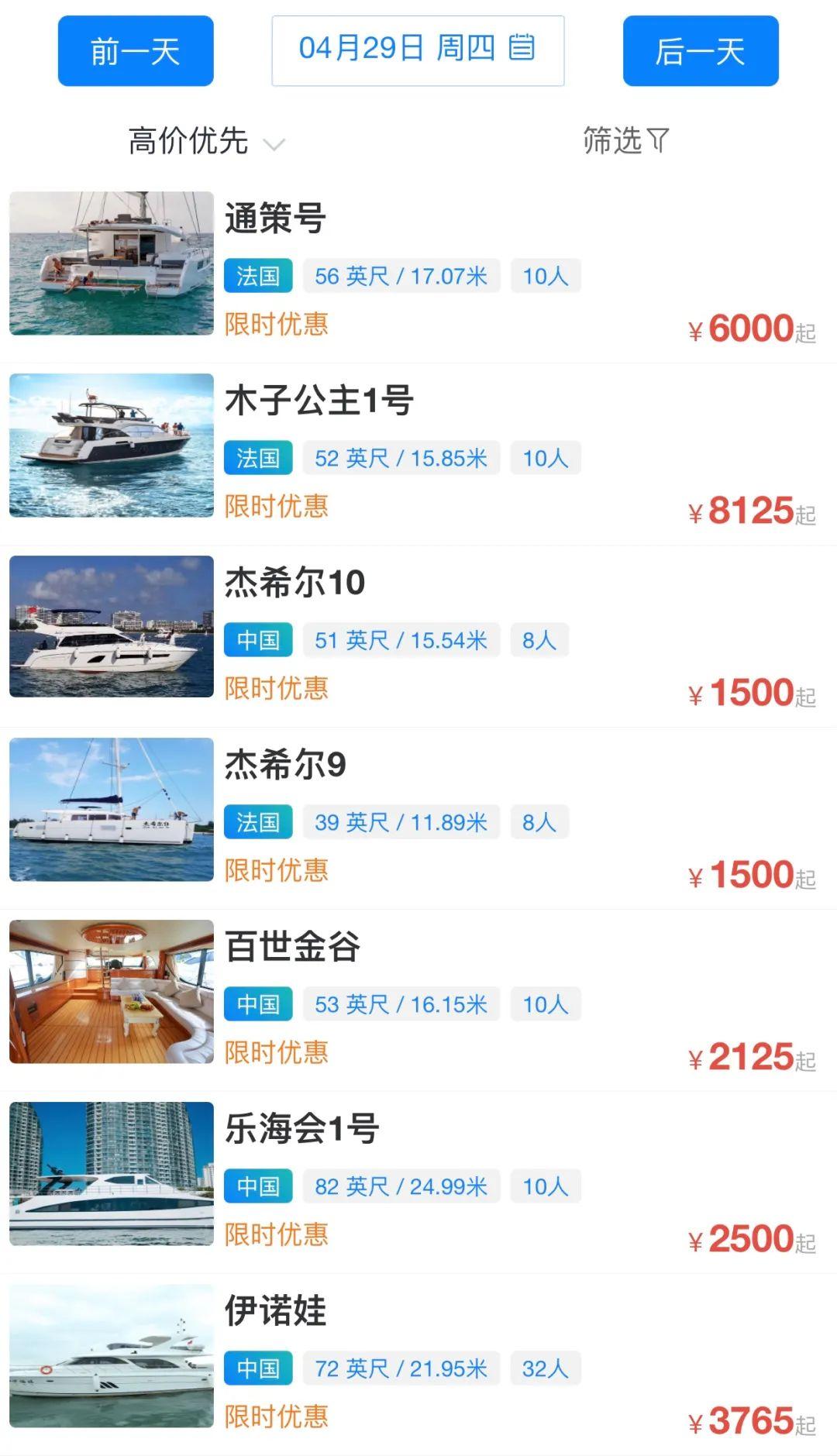Open the date picker showing 04月29日 周四

click(x=417, y=50)
